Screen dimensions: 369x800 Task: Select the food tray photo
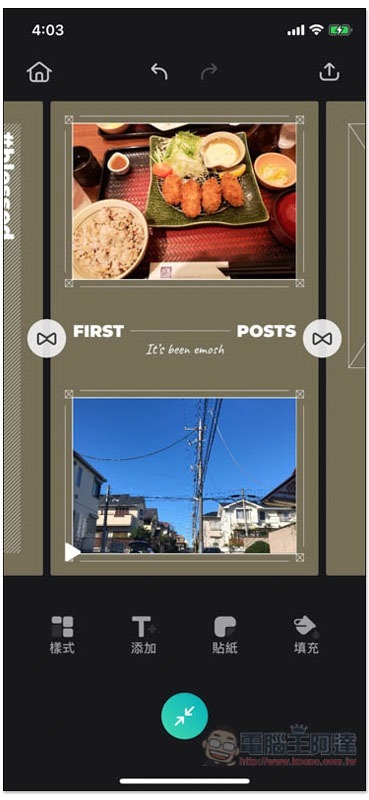[184, 201]
